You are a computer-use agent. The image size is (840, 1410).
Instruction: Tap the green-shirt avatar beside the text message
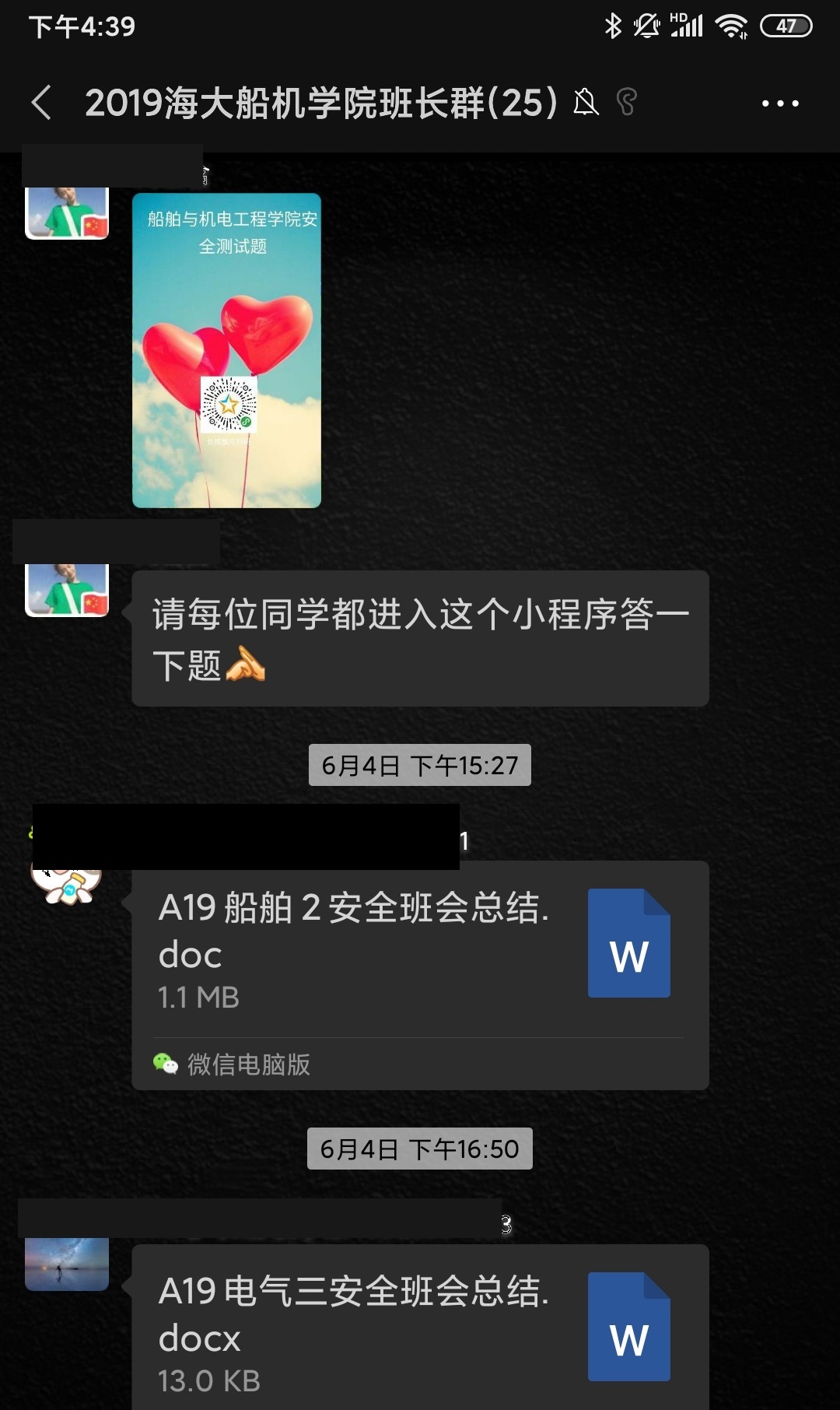tap(67, 590)
